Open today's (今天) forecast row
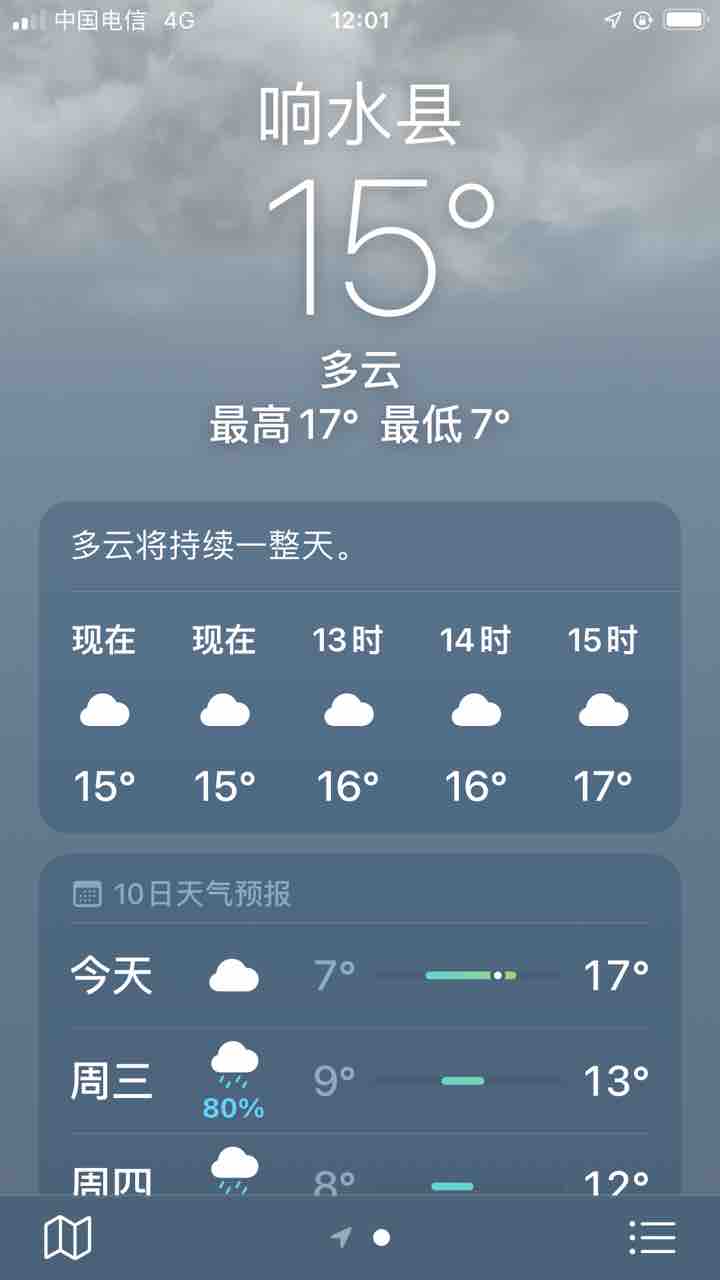The width and height of the screenshot is (720, 1280). coord(360,975)
